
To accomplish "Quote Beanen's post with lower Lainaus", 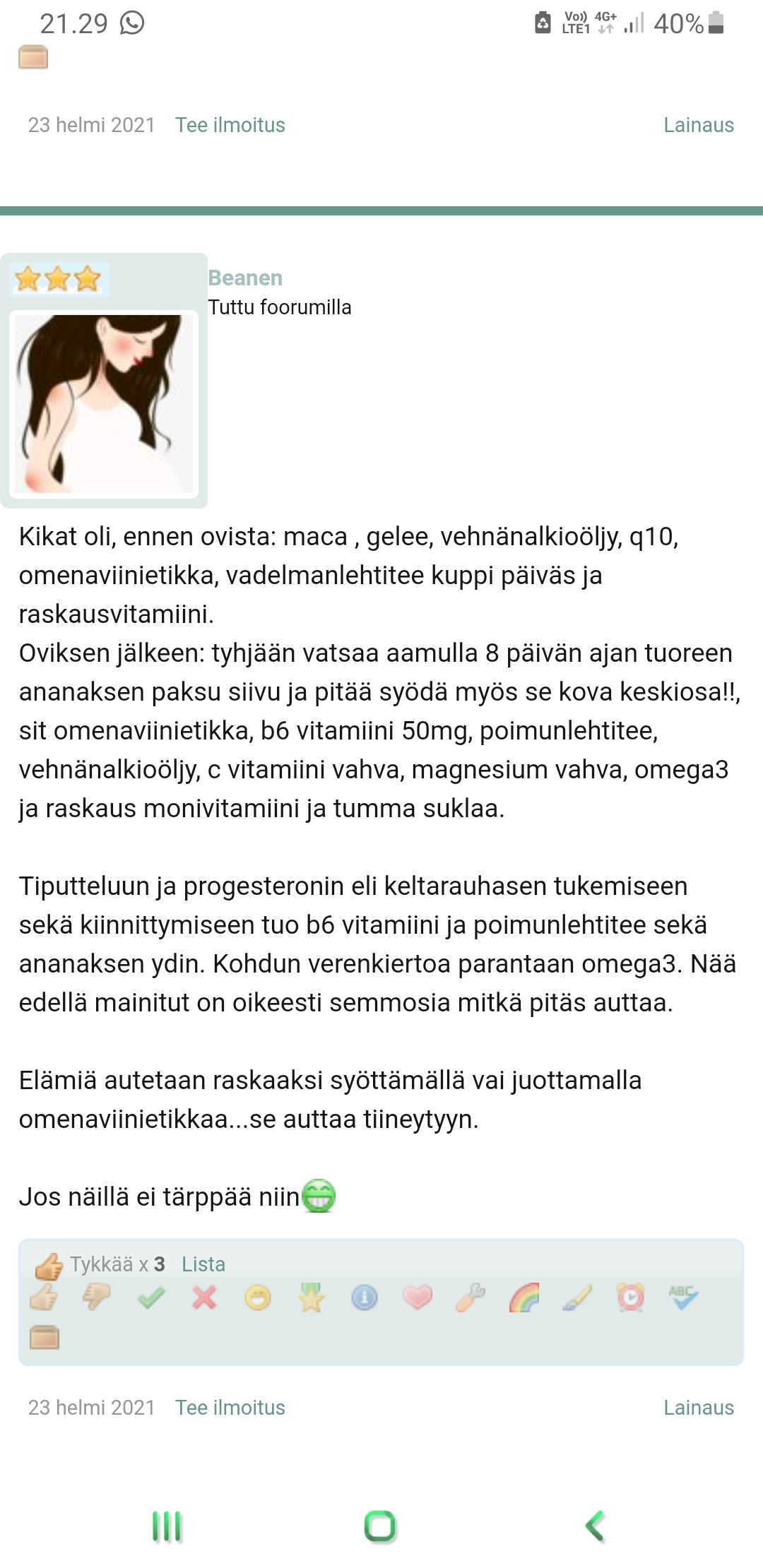I will [699, 1408].
